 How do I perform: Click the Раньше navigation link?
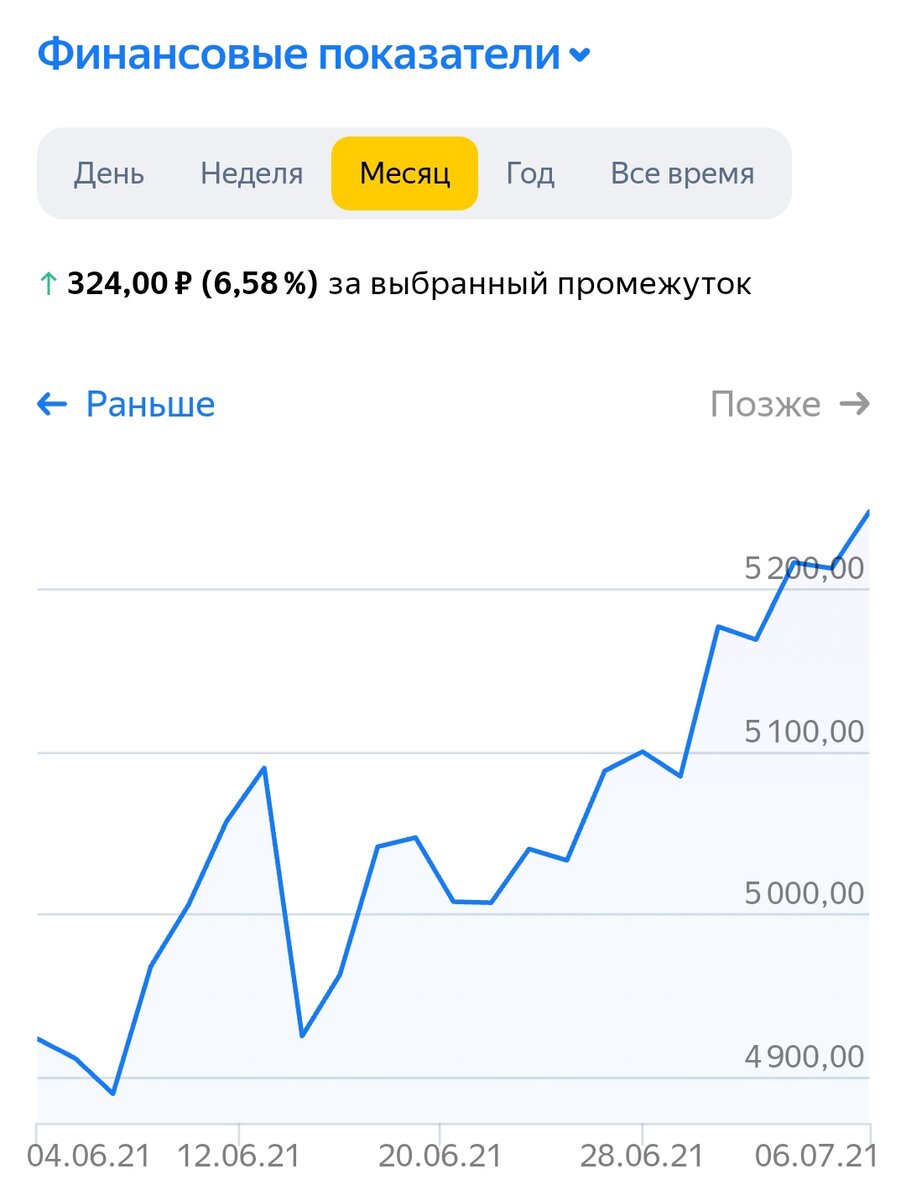[148, 404]
